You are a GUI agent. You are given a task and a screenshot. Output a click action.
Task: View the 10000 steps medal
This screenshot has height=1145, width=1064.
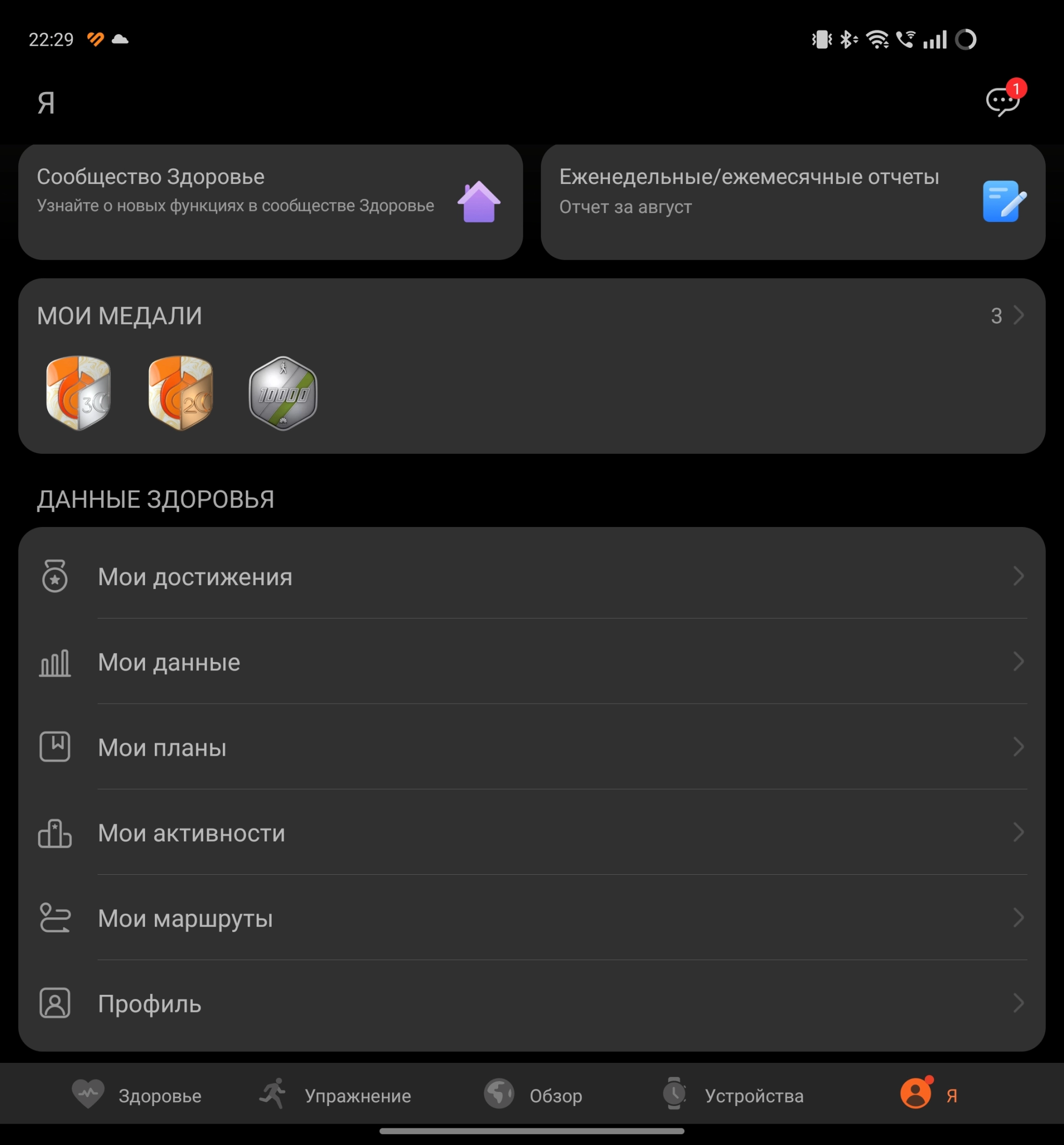(x=283, y=393)
